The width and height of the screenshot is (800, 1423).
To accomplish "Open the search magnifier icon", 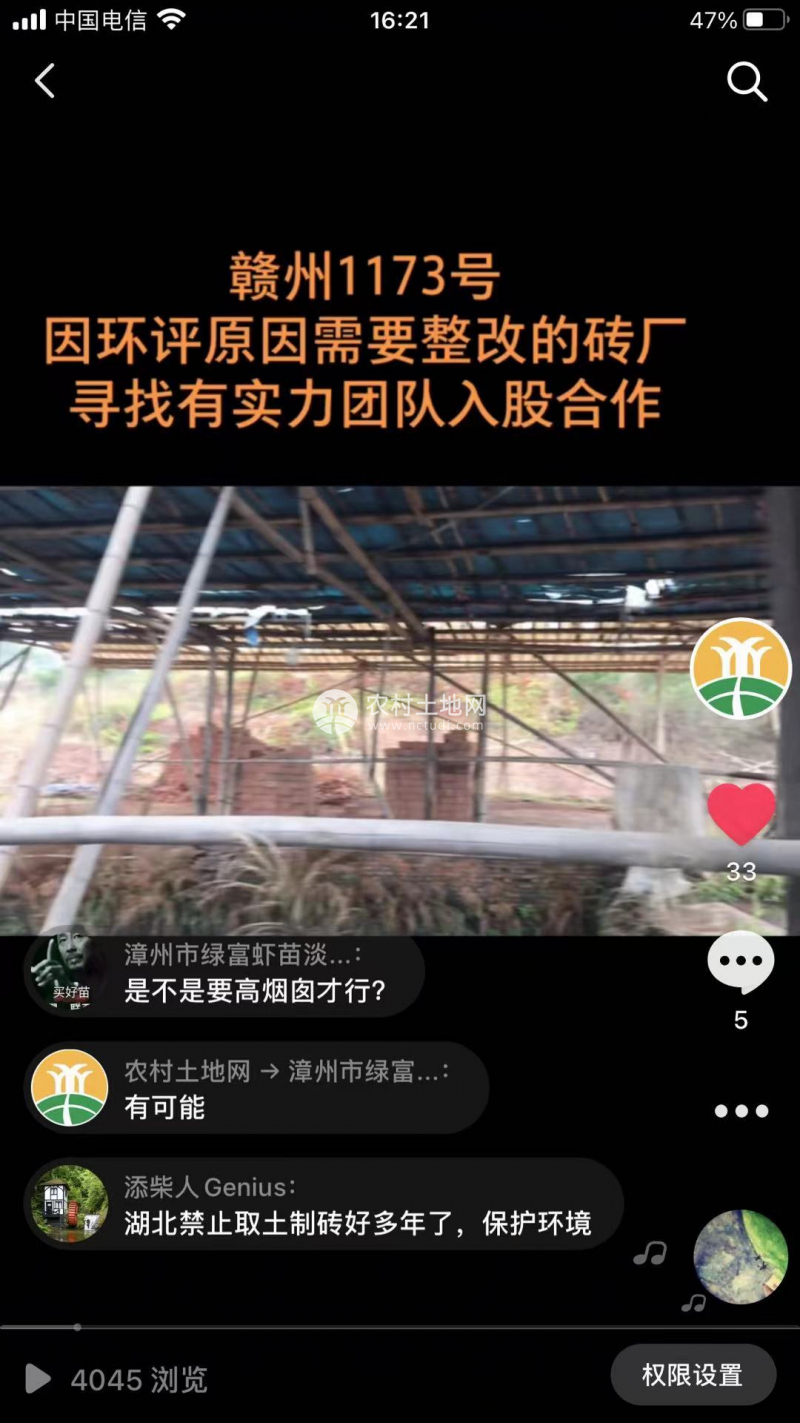I will (747, 82).
